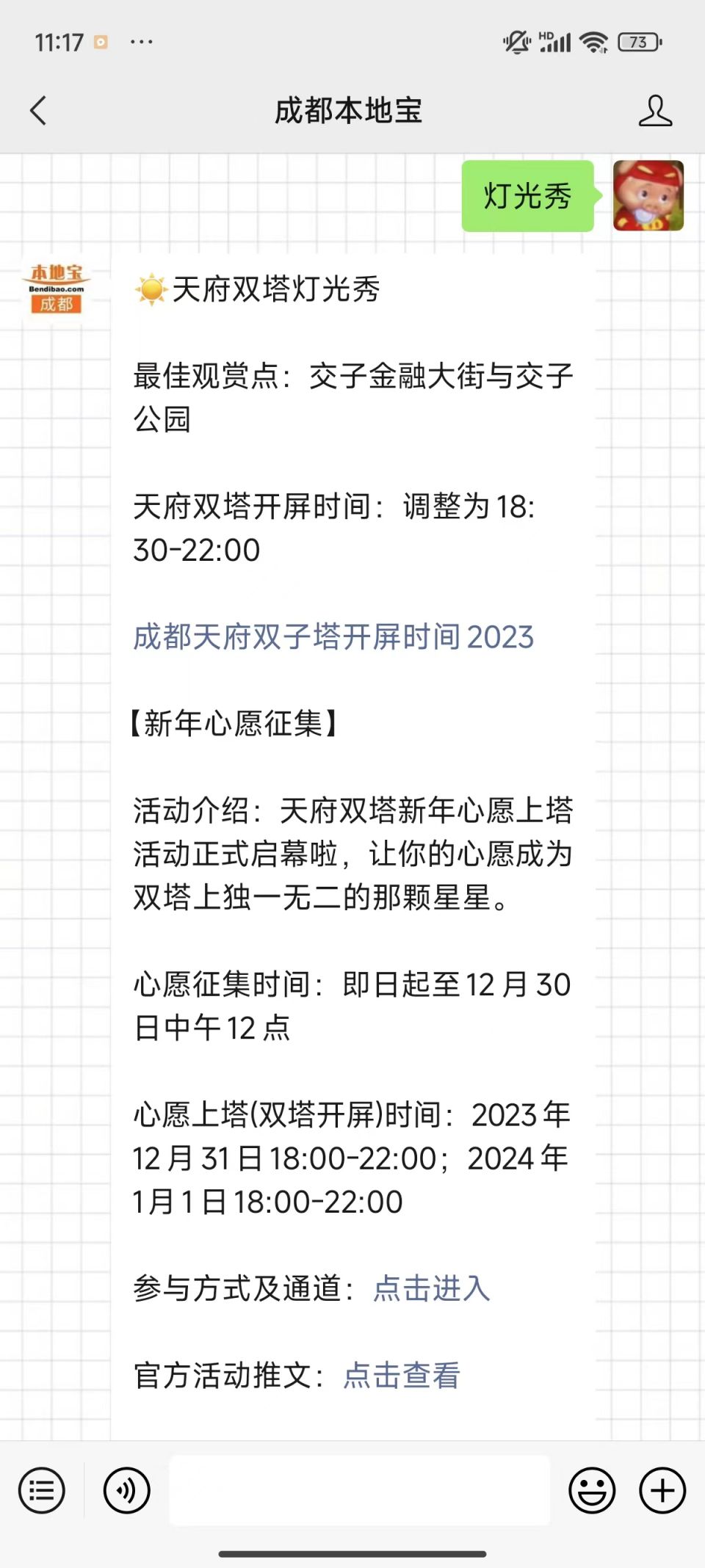Screen dimensions: 705x1568
Task: Open link 成都天府双子塔开屏时间2023
Action: (333, 636)
